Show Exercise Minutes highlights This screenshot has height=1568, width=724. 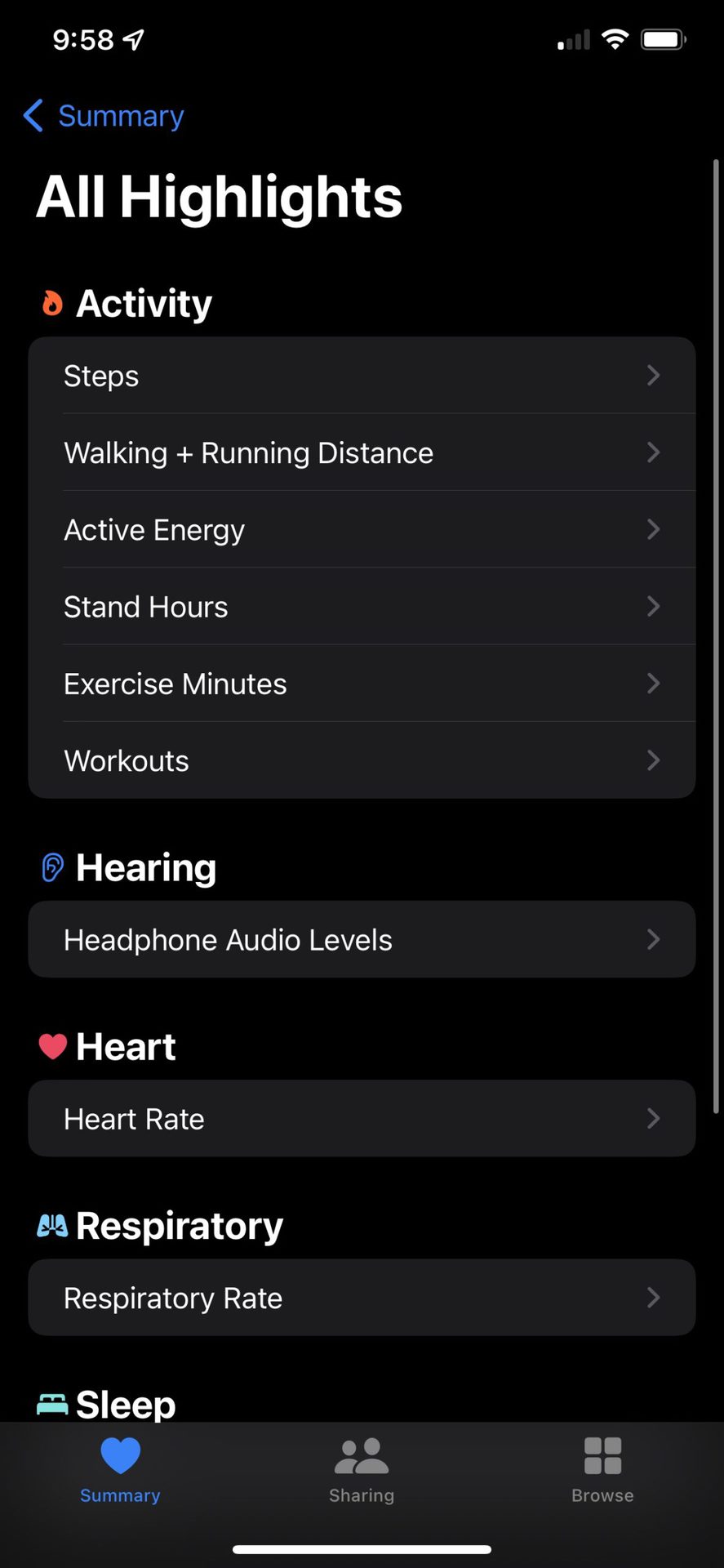click(362, 684)
